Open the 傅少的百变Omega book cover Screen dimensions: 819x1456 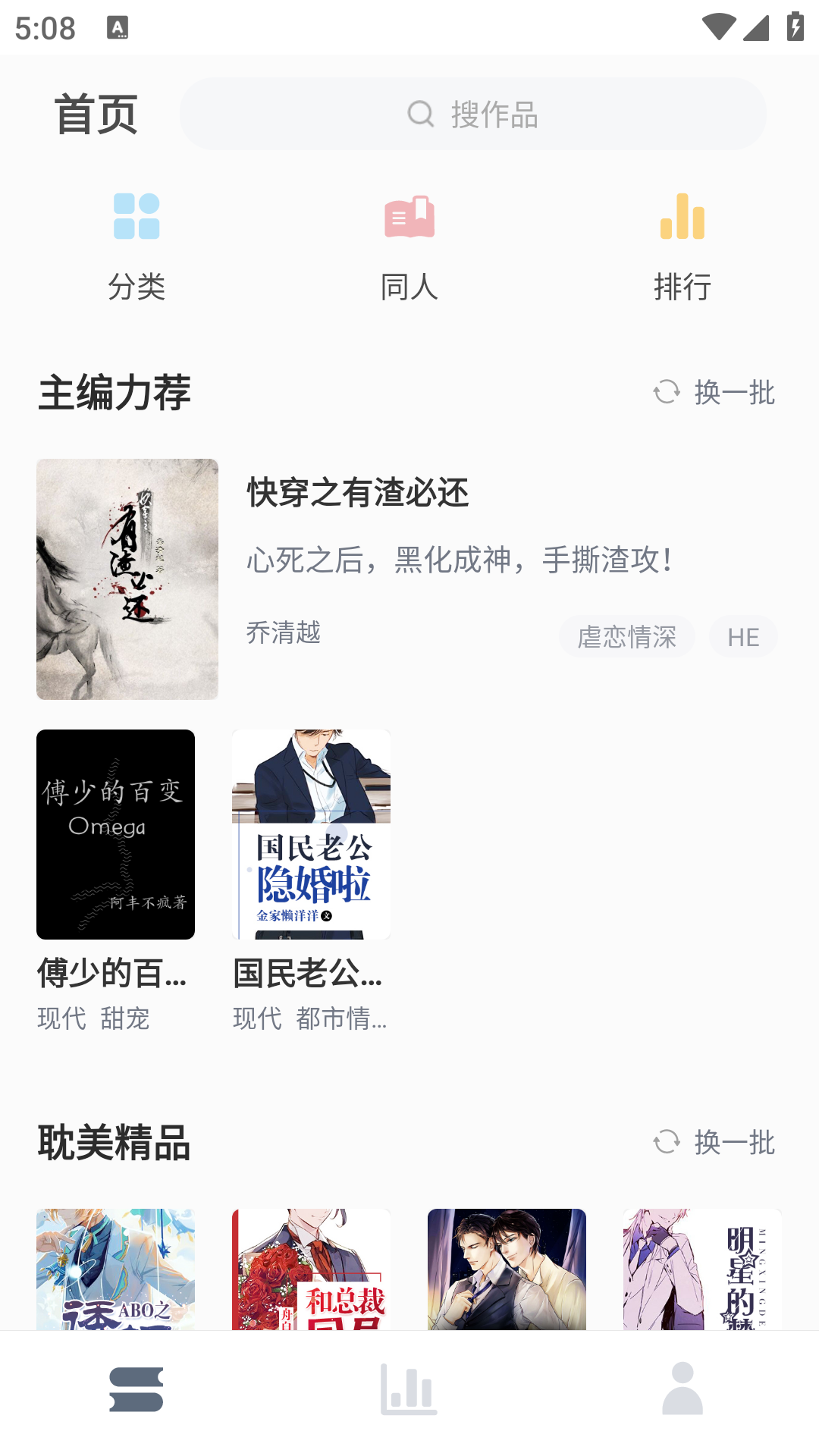[115, 835]
